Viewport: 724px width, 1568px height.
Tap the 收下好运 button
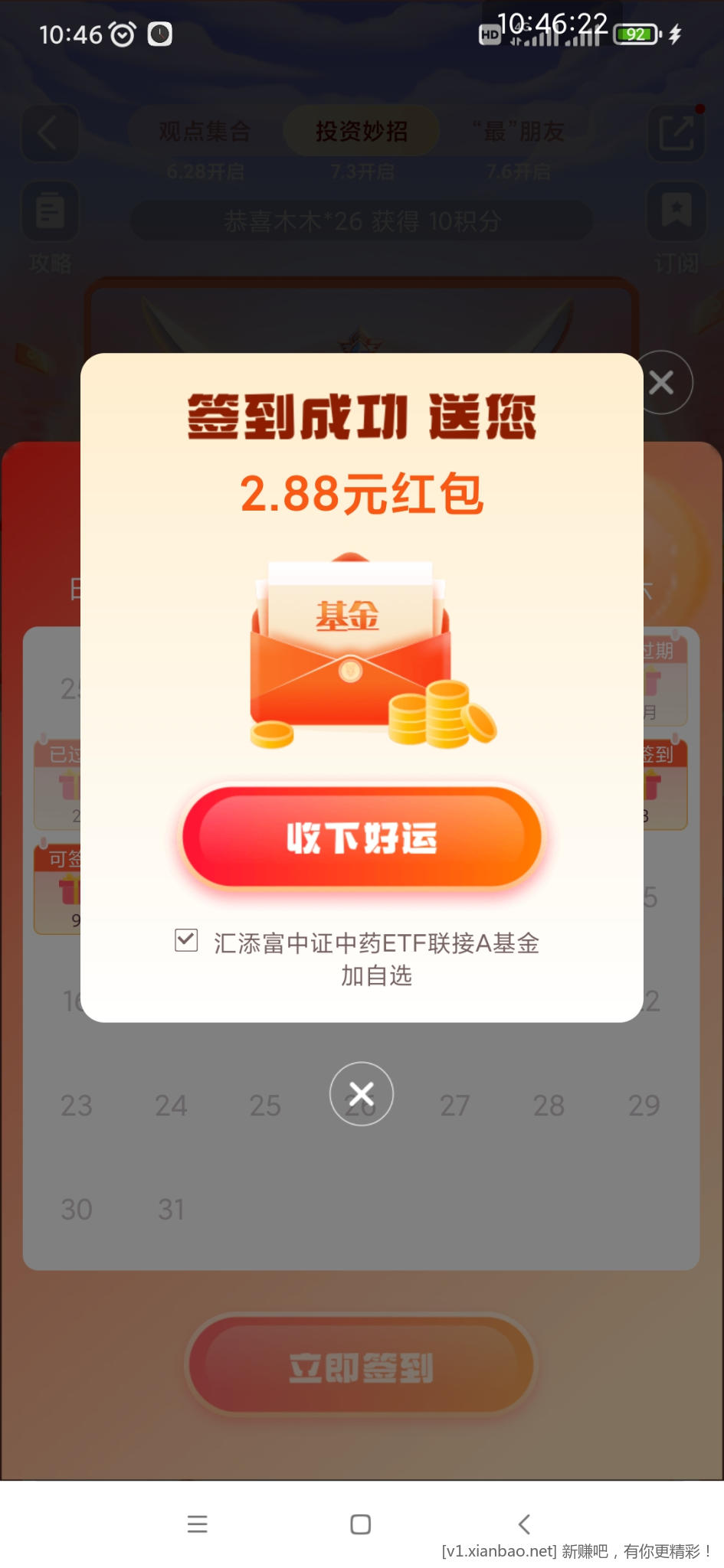pyautogui.click(x=361, y=837)
